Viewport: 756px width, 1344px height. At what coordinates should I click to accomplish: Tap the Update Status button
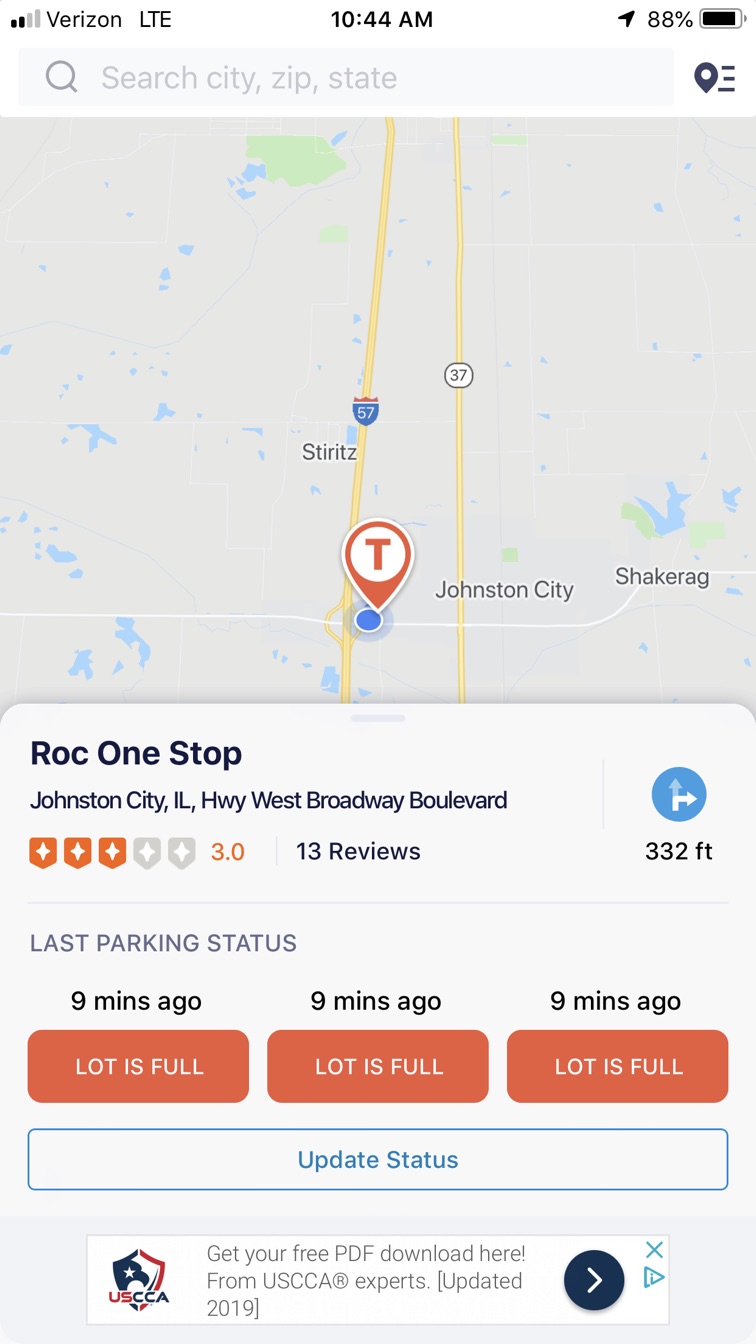(x=378, y=1160)
